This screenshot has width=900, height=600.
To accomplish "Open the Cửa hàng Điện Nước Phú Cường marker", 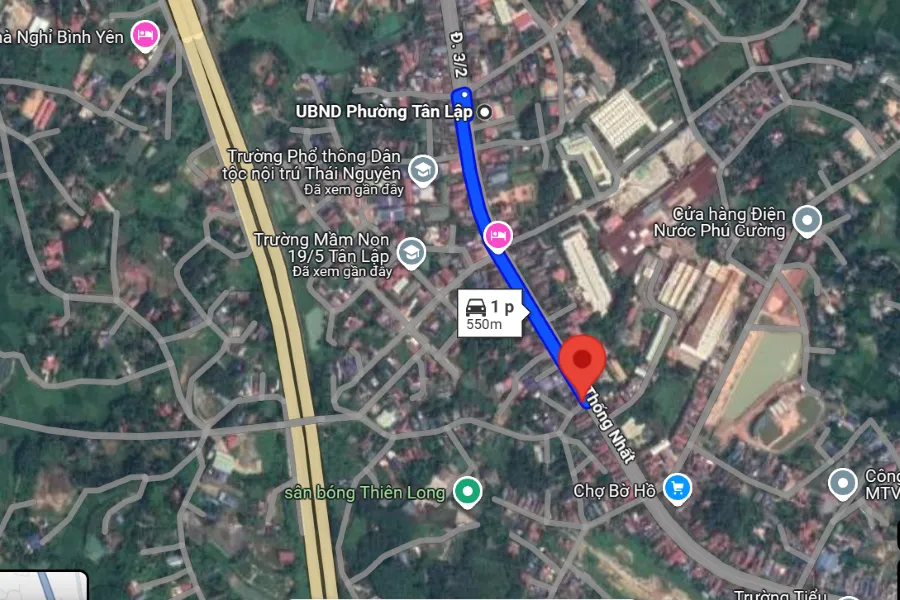I will click(x=807, y=220).
